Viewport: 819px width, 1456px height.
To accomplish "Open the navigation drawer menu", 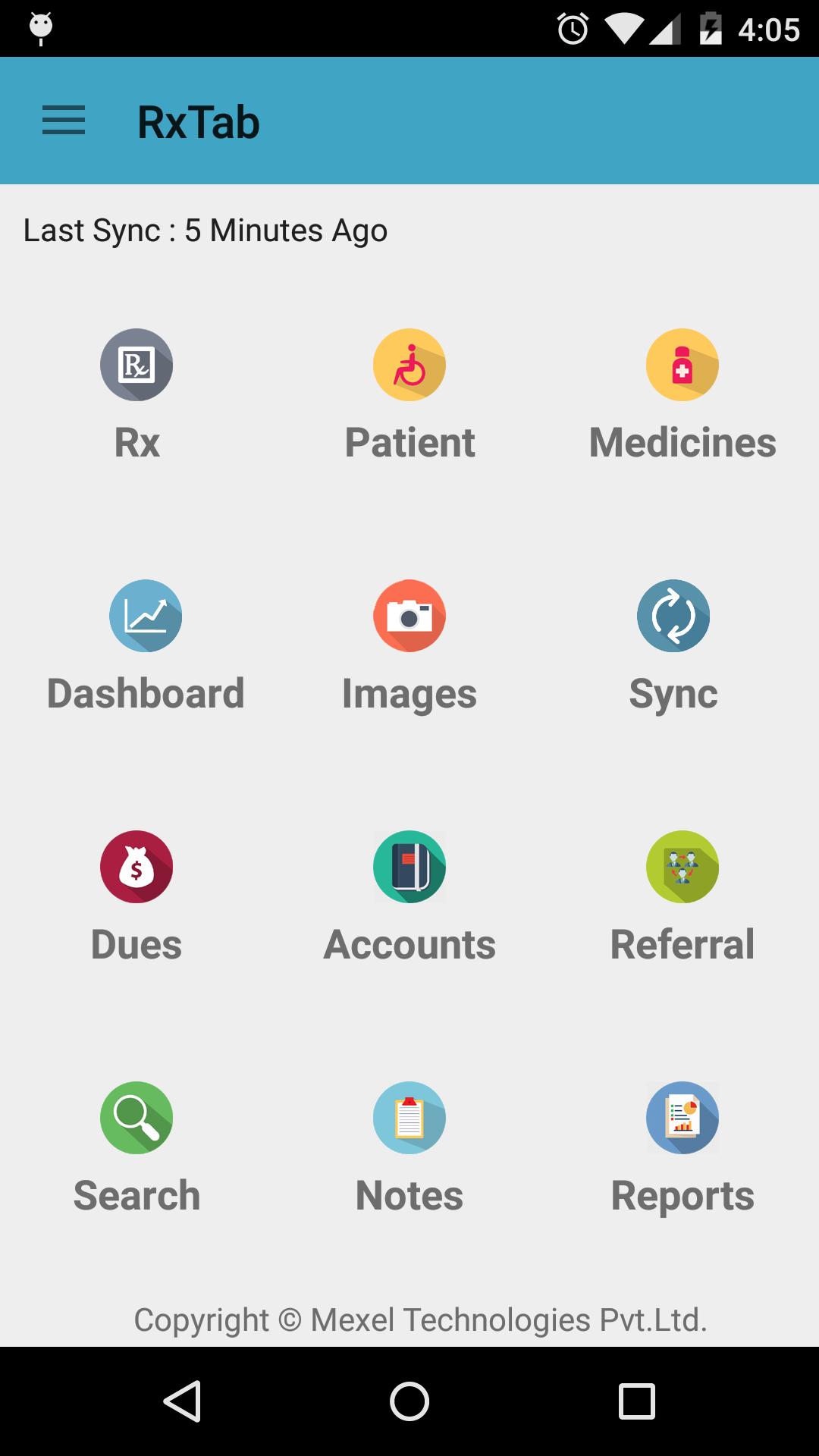I will [x=63, y=121].
